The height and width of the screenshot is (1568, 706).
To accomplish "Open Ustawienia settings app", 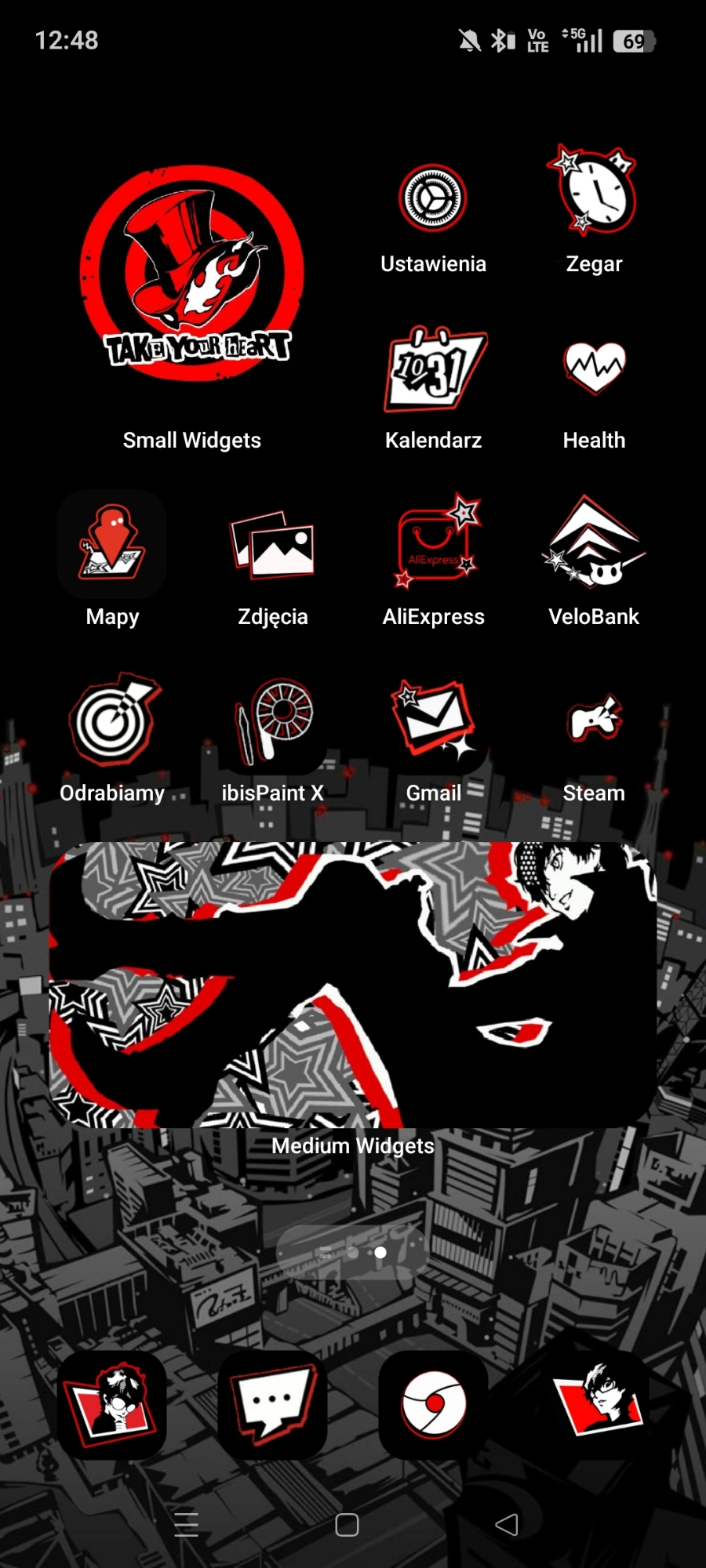I will click(433, 198).
